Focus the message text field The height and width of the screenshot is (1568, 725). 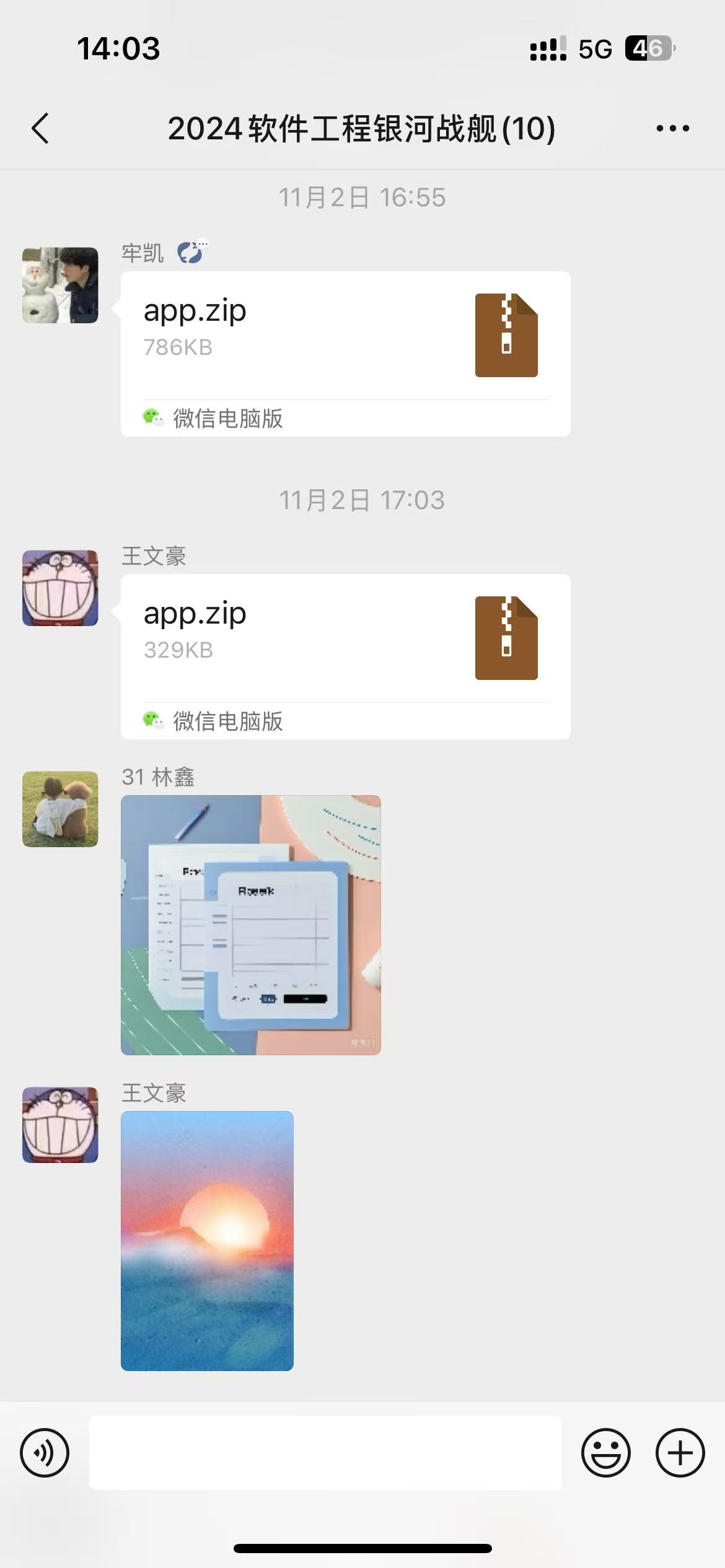click(325, 1452)
